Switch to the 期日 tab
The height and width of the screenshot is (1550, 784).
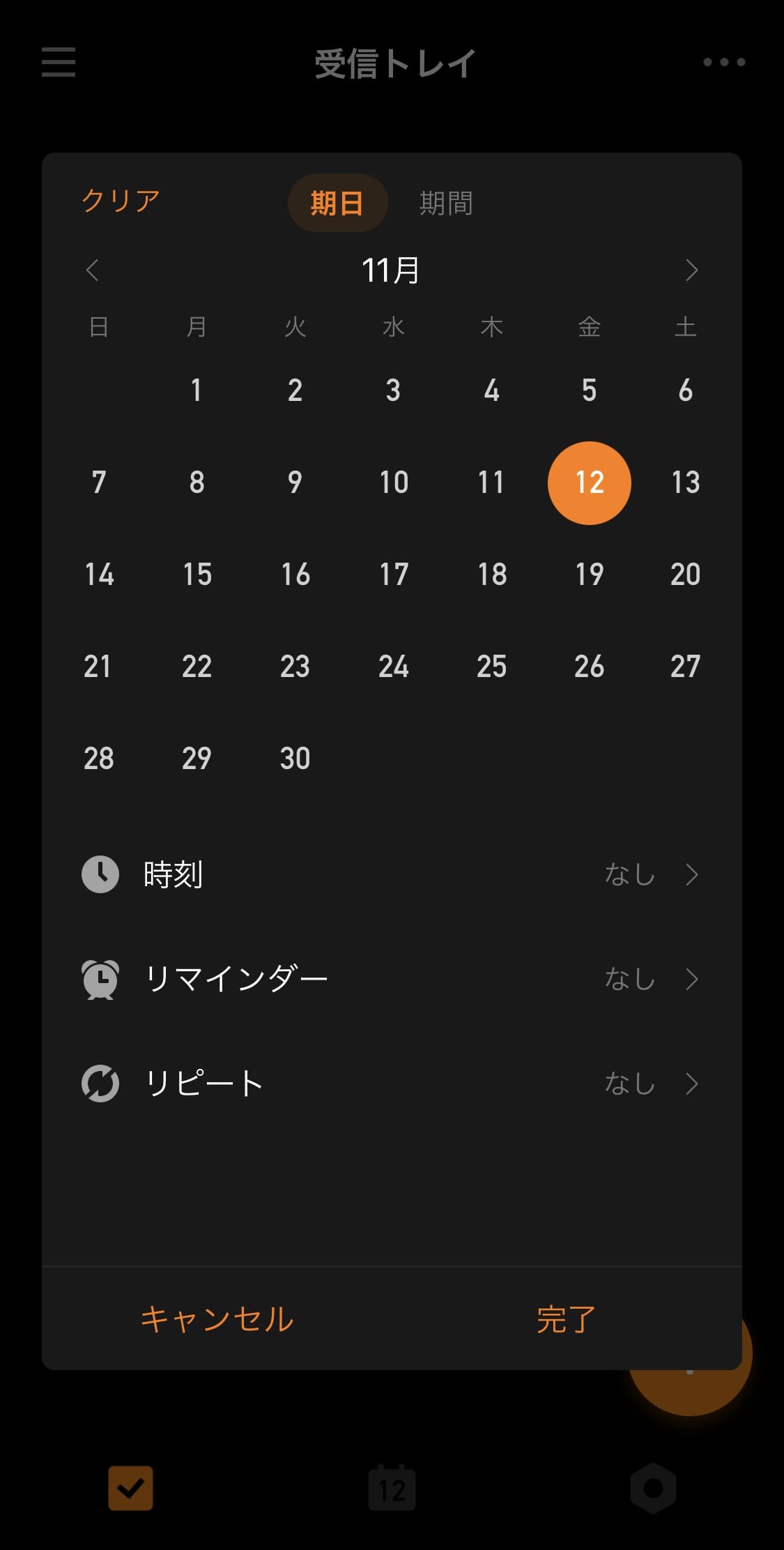pos(337,203)
